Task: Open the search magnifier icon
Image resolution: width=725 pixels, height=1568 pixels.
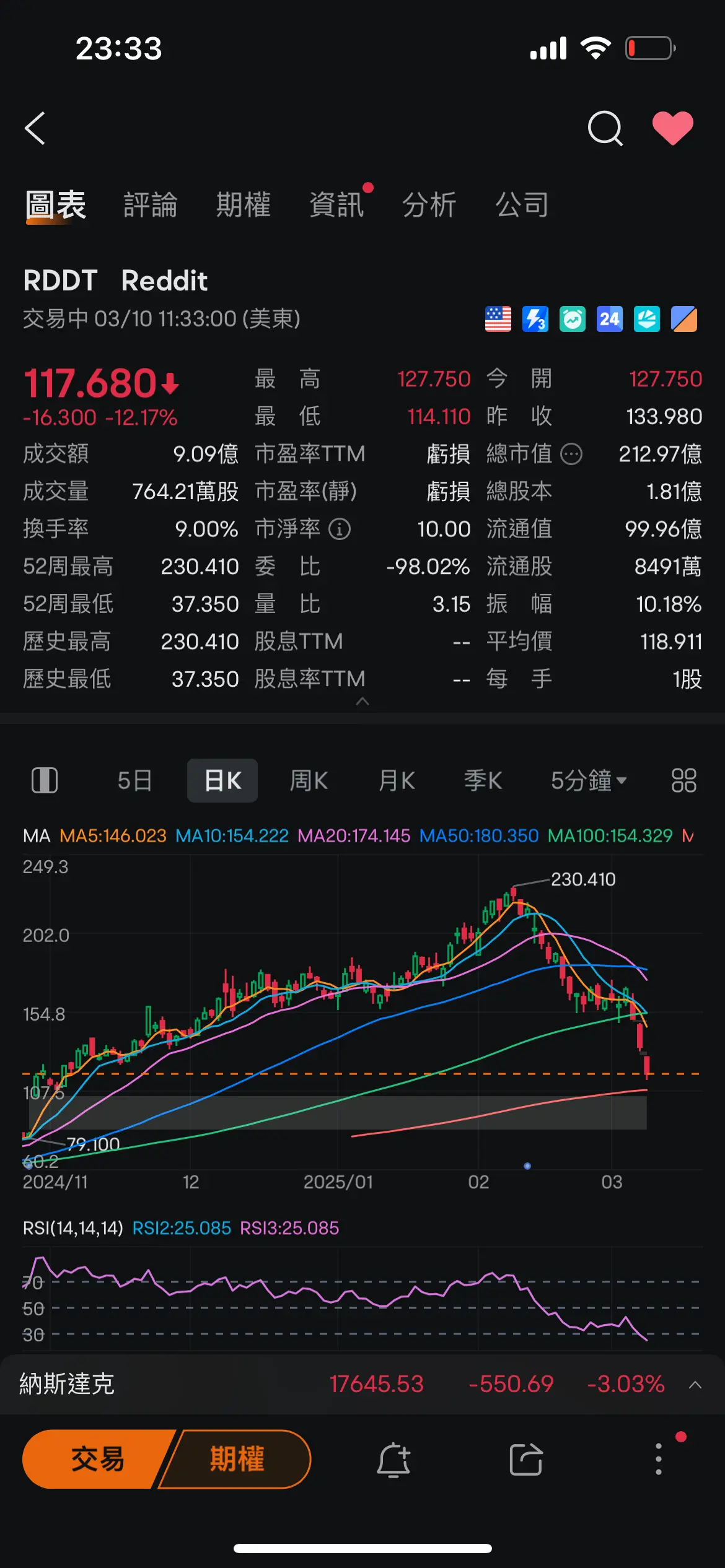Action: coord(605,128)
